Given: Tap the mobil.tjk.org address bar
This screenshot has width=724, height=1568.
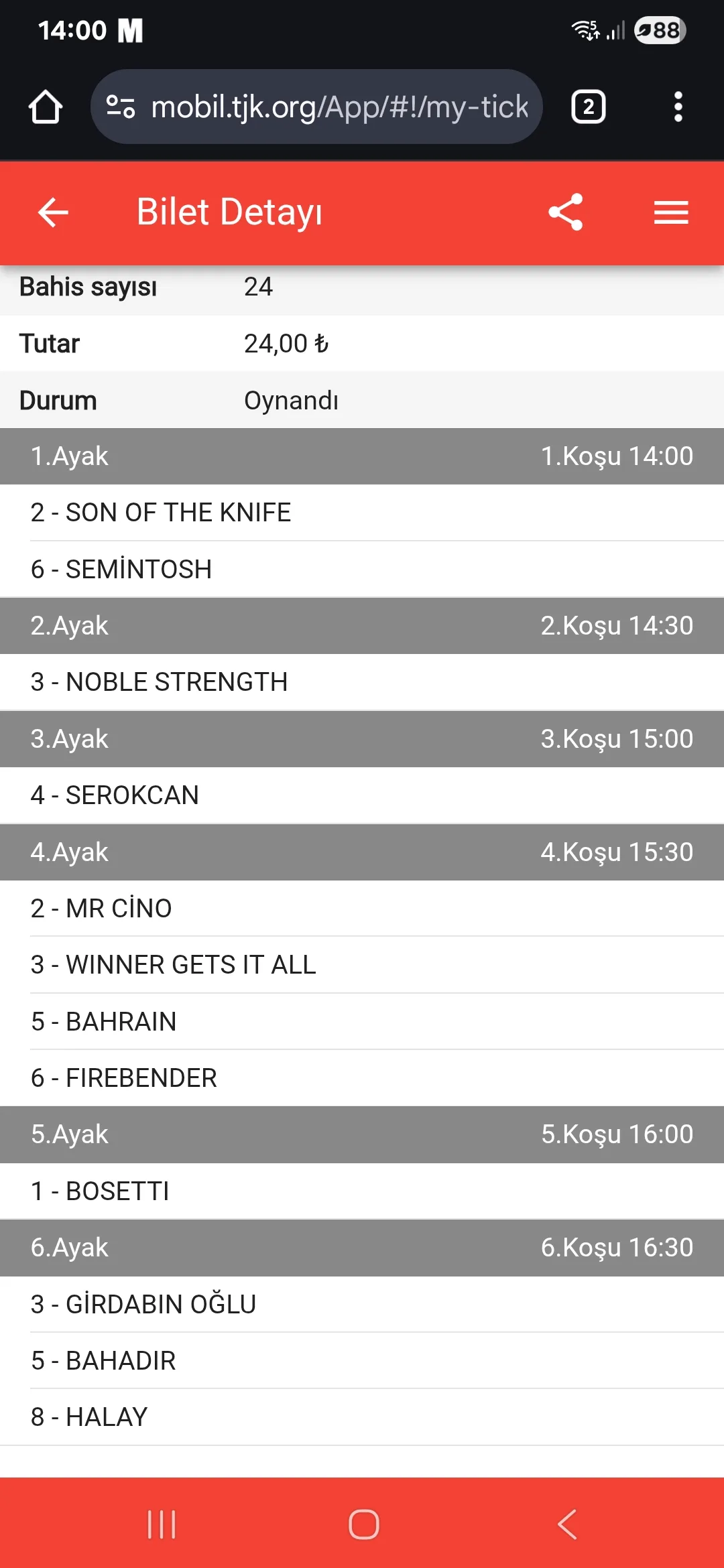Looking at the screenshot, I should pyautogui.click(x=339, y=107).
